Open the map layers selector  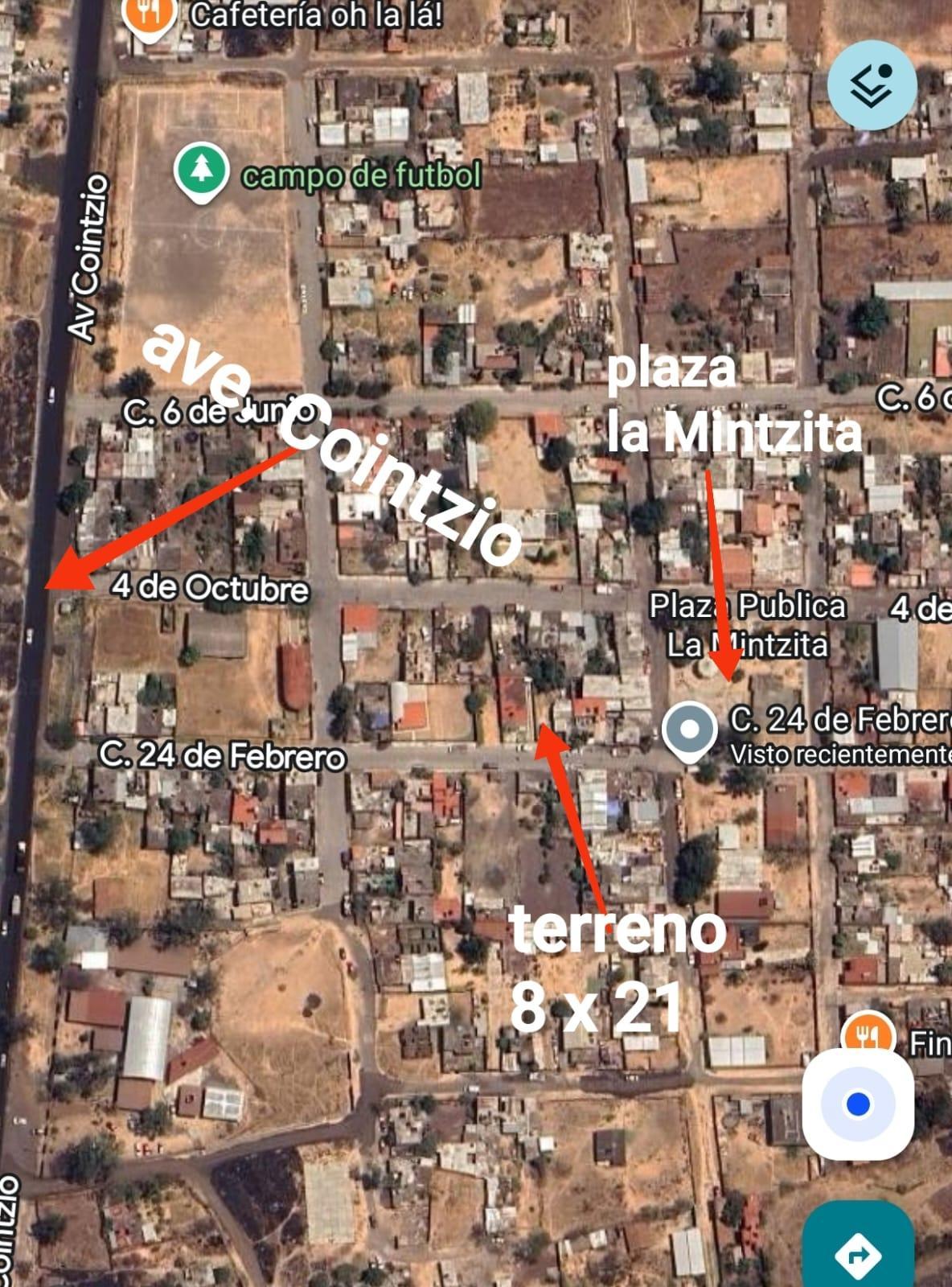click(x=872, y=85)
